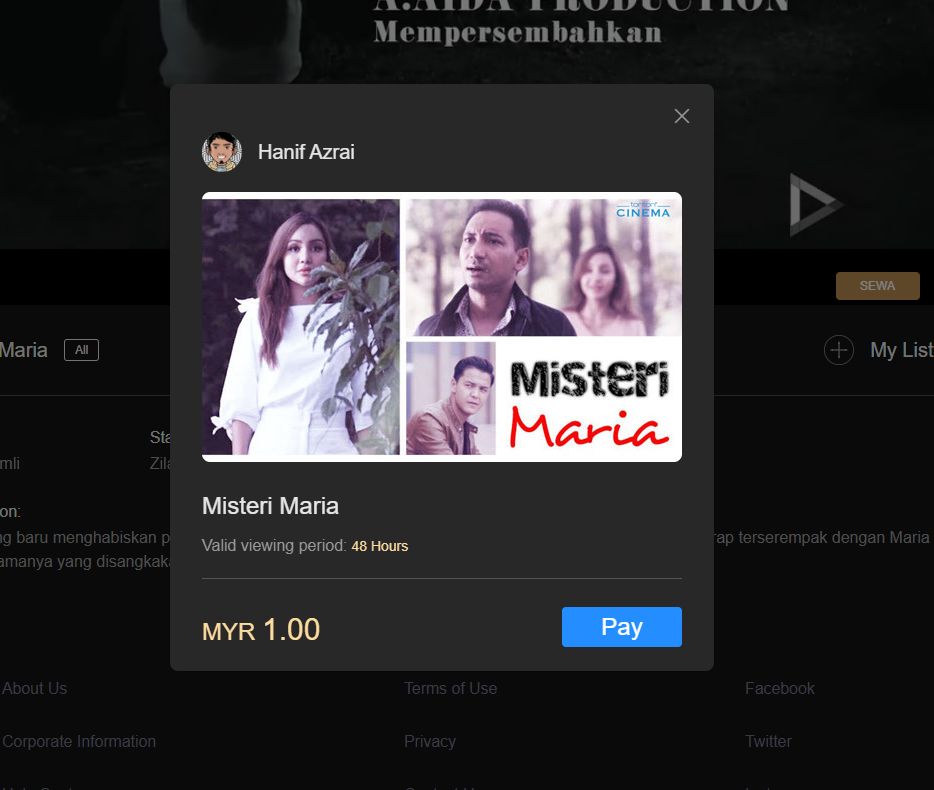
Task: Tap the blue Pay button
Action: click(x=621, y=627)
